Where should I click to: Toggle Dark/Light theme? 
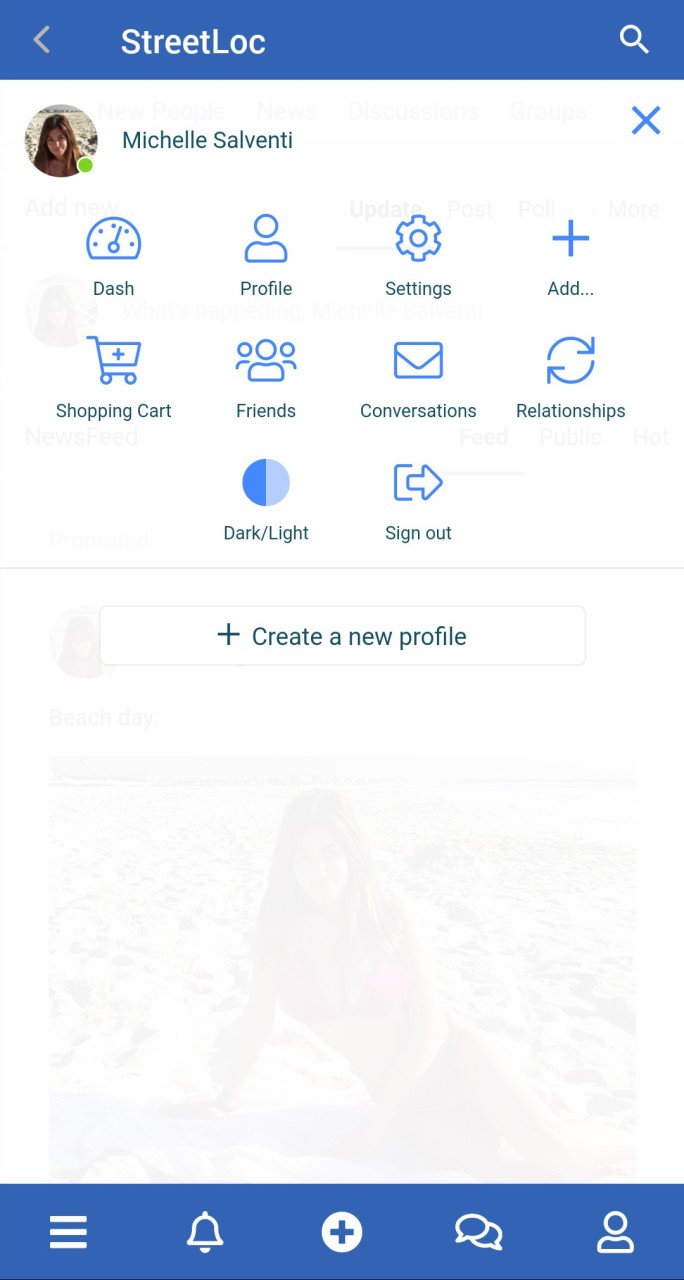click(266, 500)
